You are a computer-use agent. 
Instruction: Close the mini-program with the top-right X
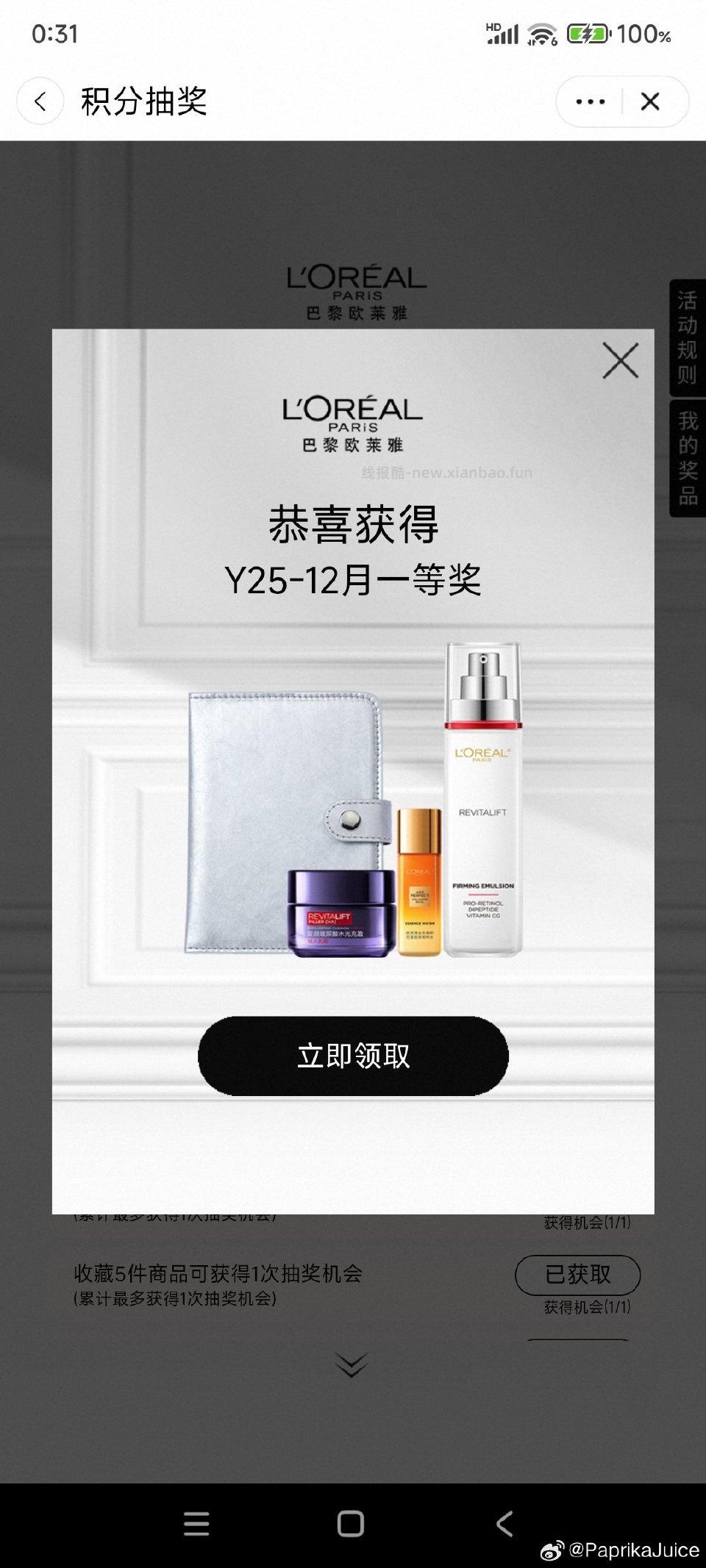tap(650, 101)
